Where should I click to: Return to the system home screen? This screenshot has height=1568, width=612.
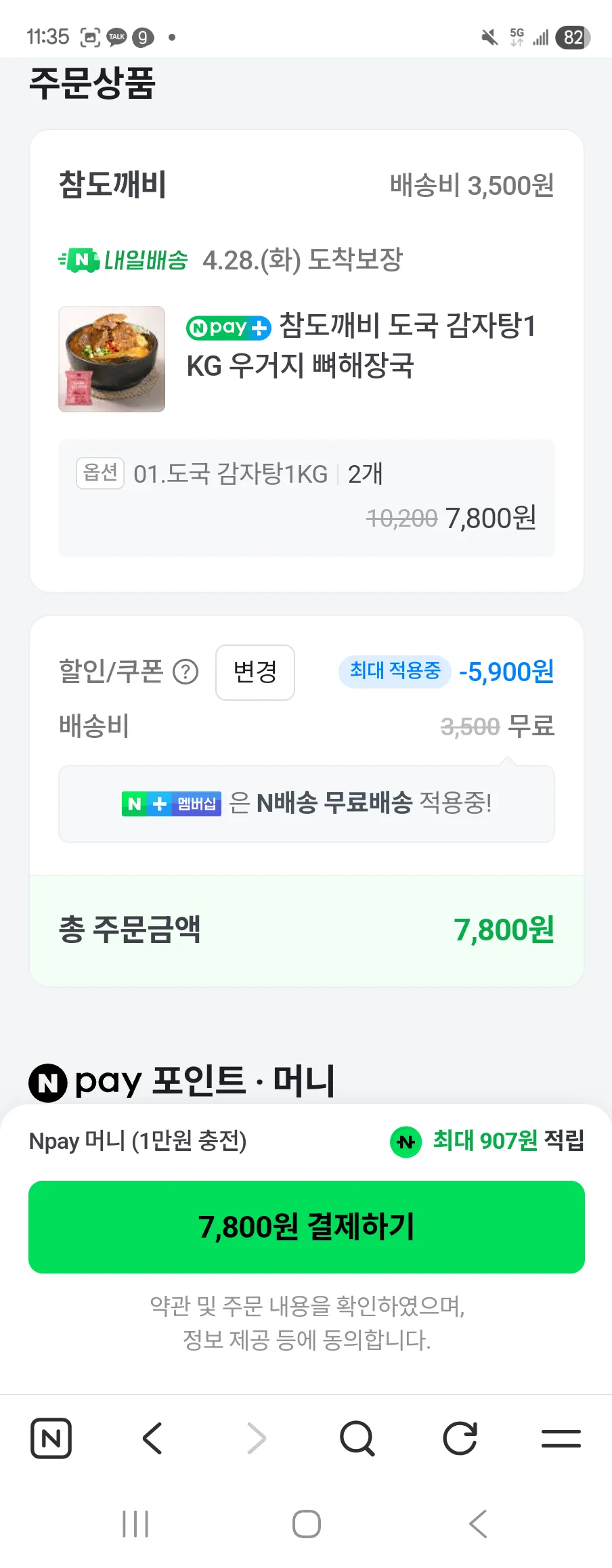tap(306, 1524)
